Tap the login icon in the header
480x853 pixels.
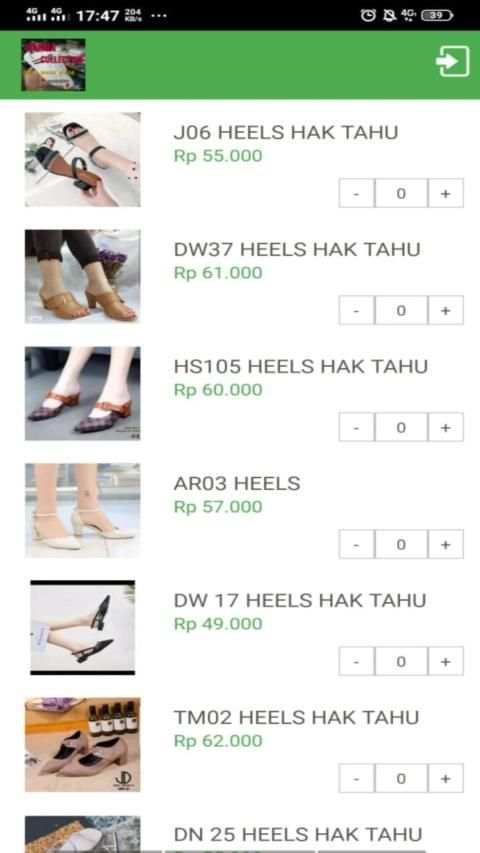(x=452, y=61)
